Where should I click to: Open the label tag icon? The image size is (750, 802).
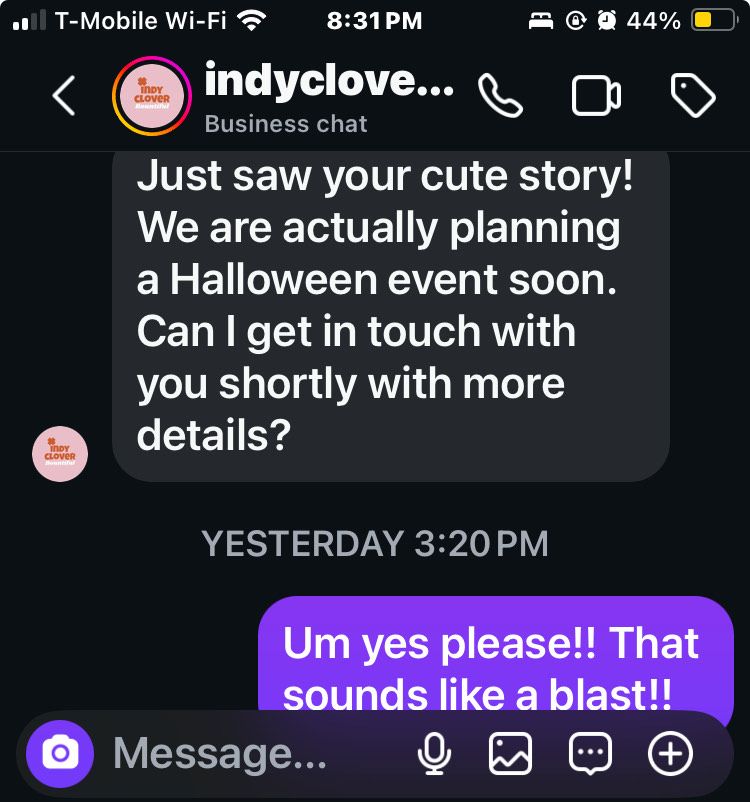pyautogui.click(x=693, y=96)
